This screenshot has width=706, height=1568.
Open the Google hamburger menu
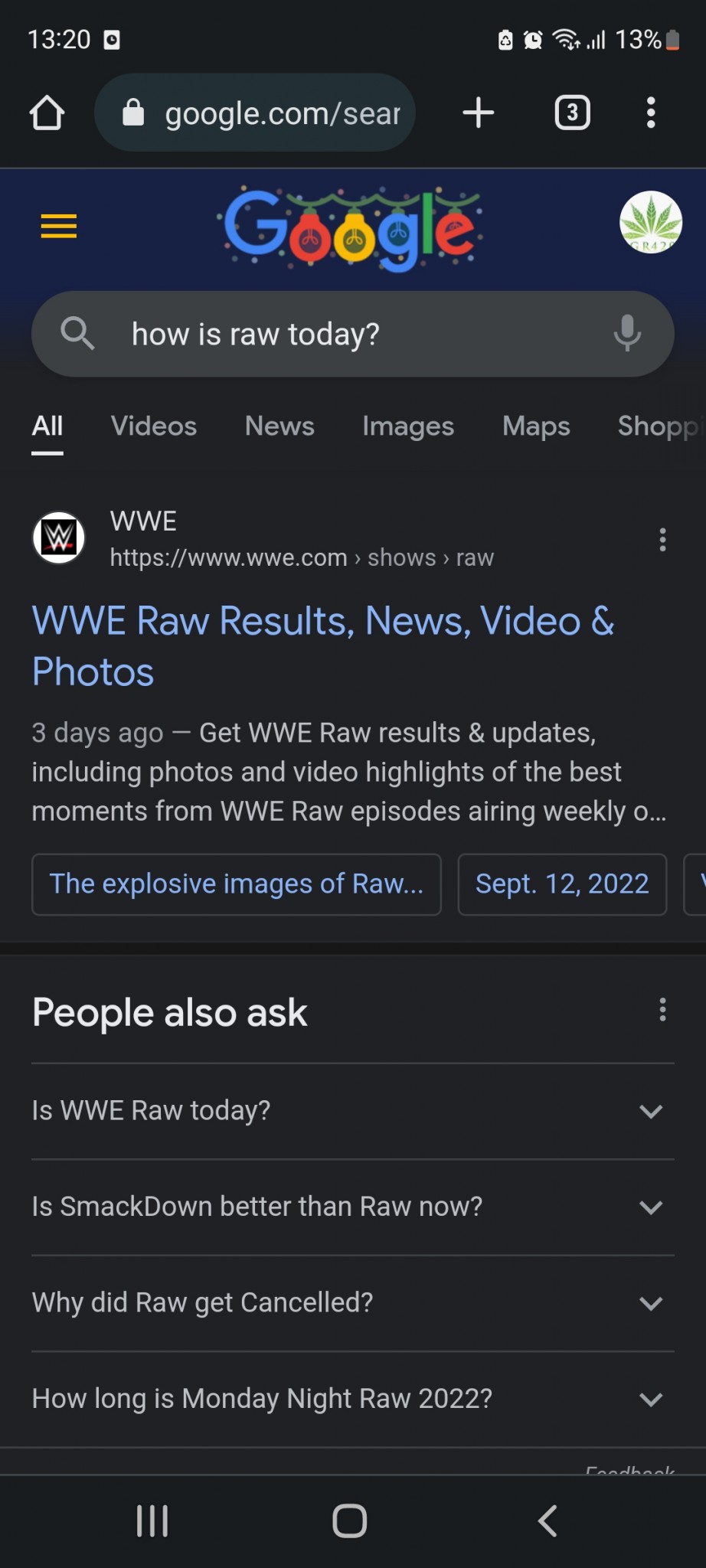pos(59,227)
